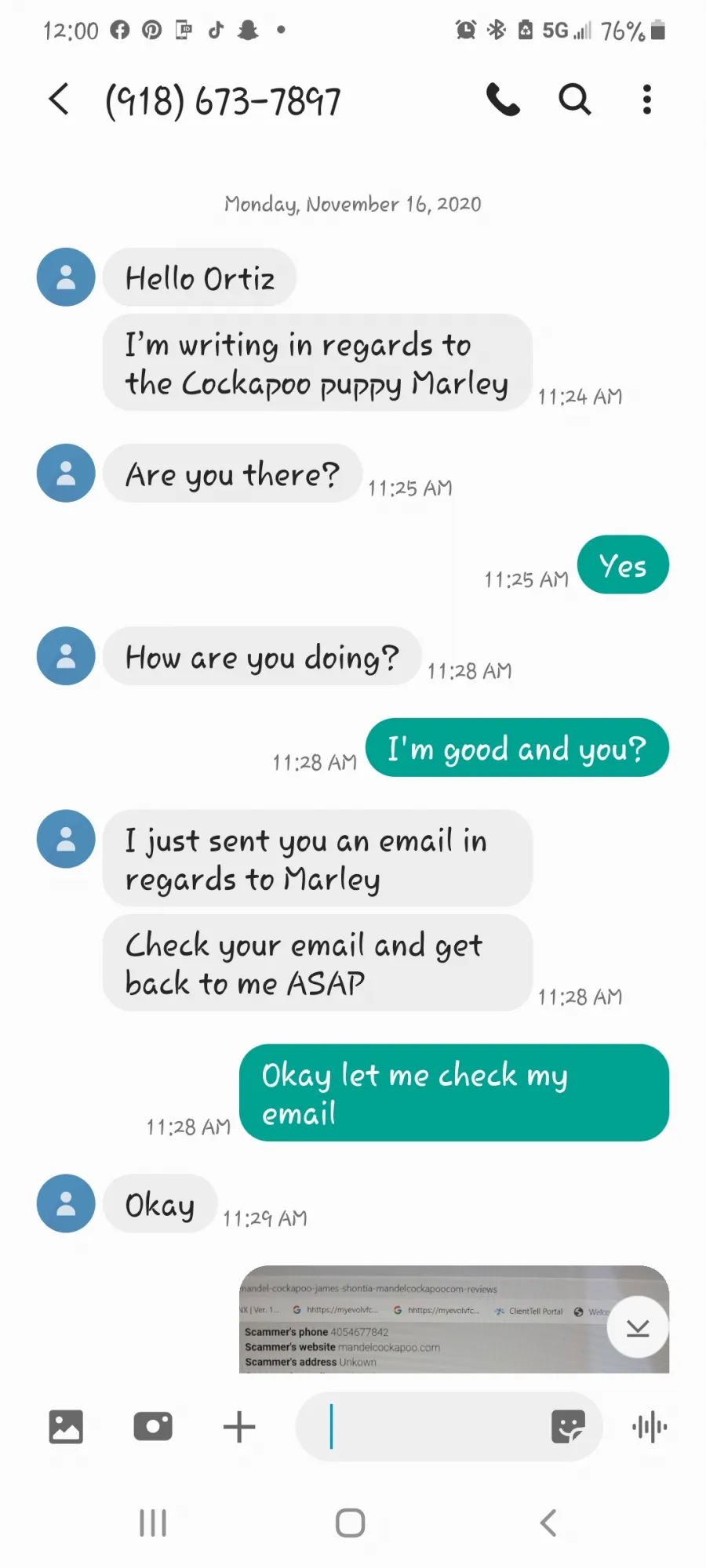Image resolution: width=706 pixels, height=1568 pixels.
Task: Call (918) 673-7897
Action: tap(503, 100)
